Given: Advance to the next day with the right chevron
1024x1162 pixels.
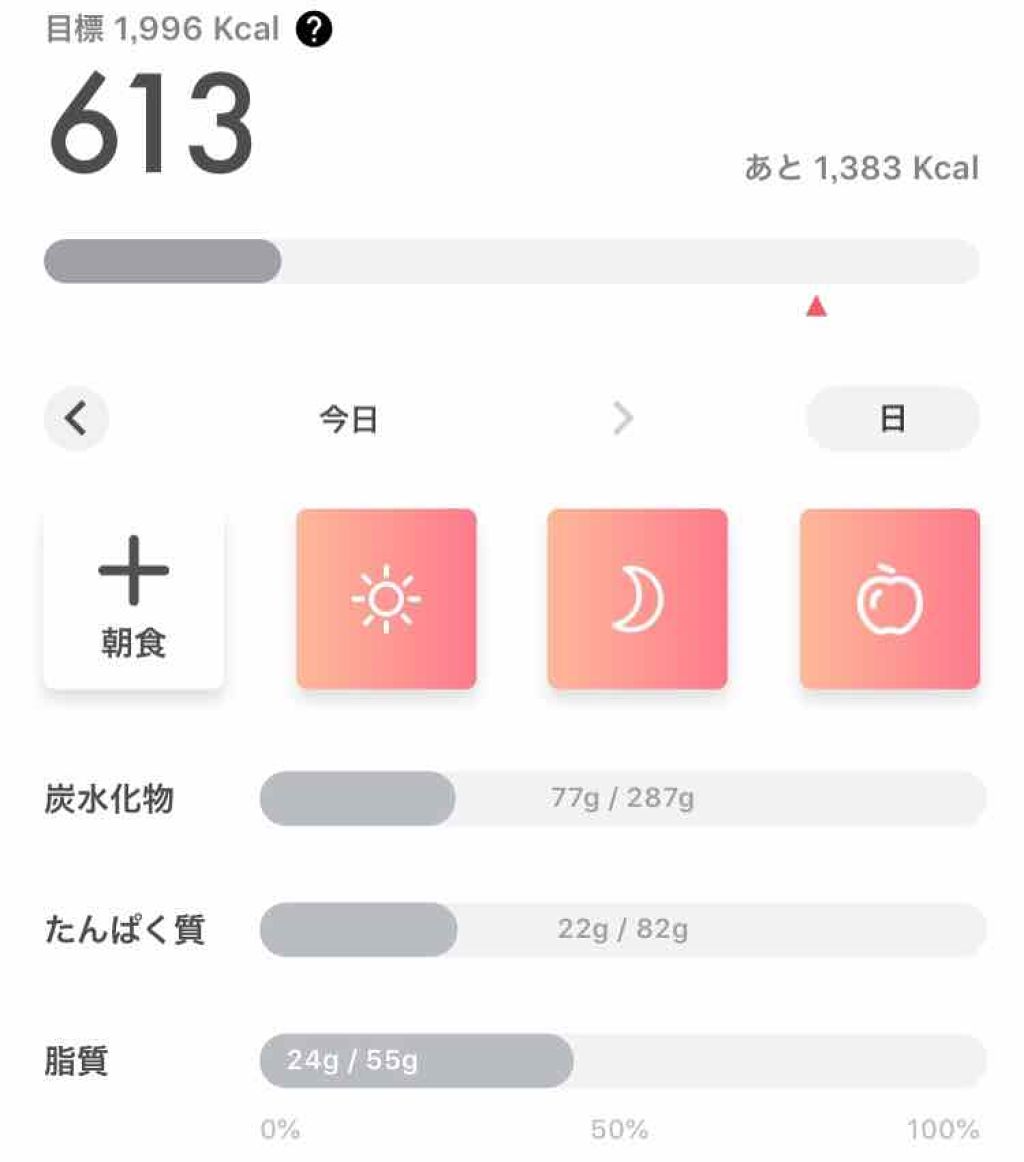Looking at the screenshot, I should coord(623,418).
